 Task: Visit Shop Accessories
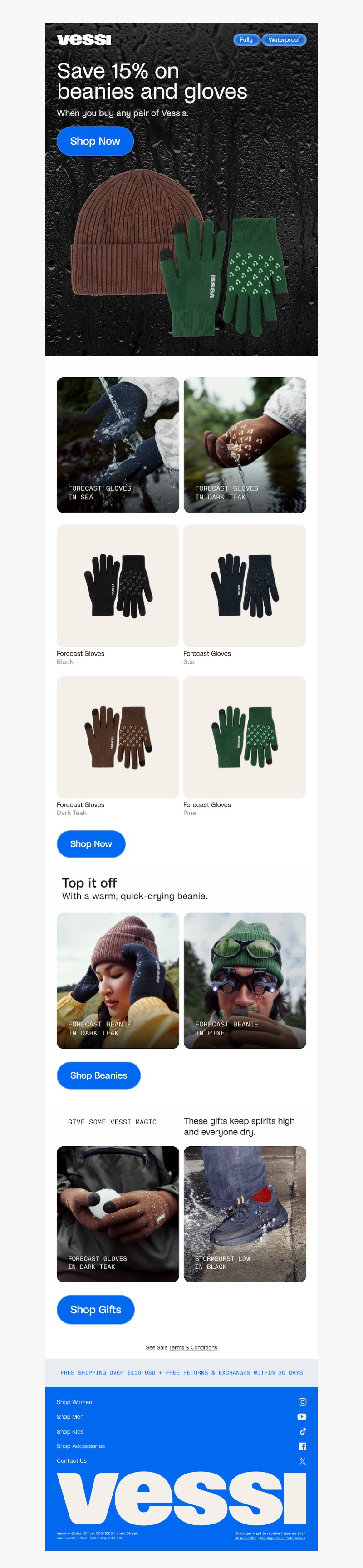pos(80,1445)
